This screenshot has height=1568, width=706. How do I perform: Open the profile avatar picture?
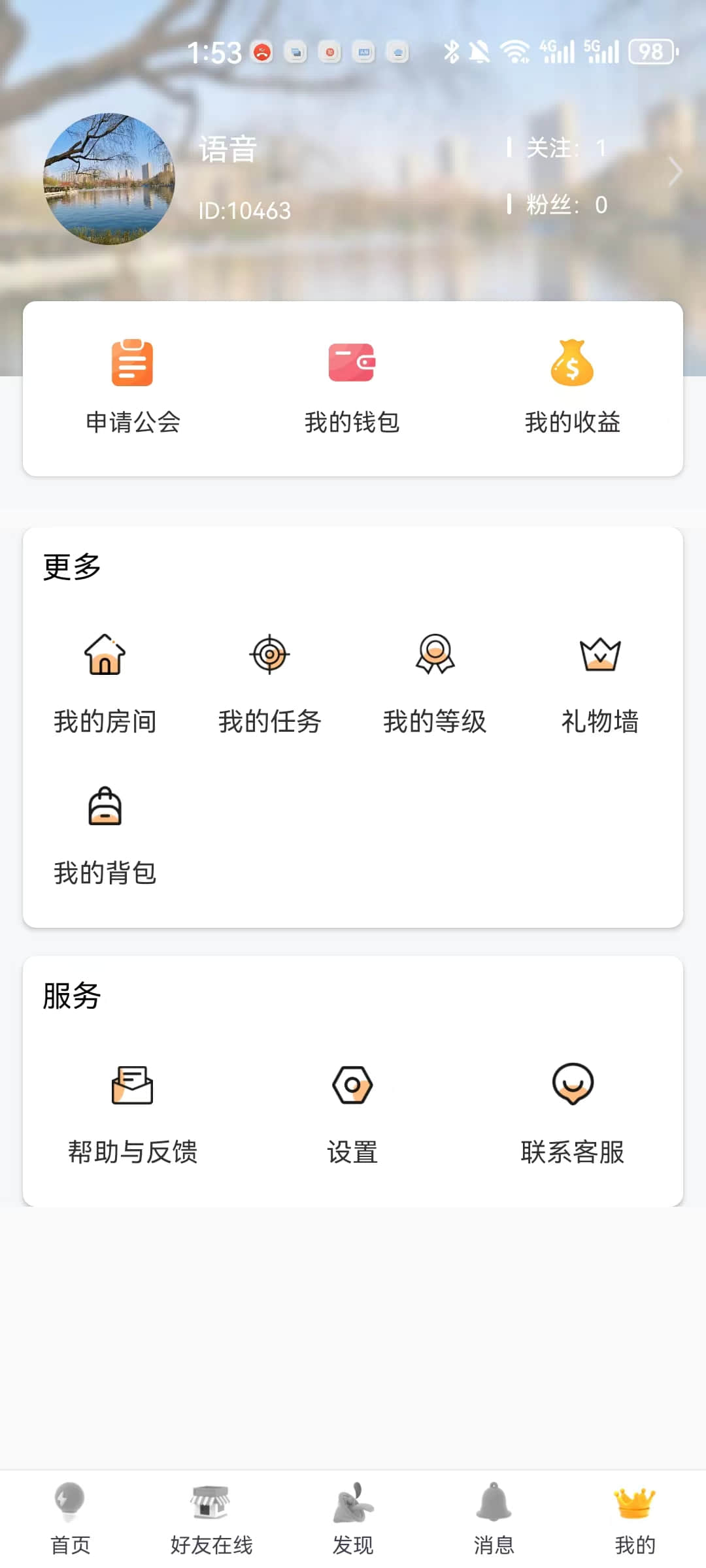pos(109,179)
